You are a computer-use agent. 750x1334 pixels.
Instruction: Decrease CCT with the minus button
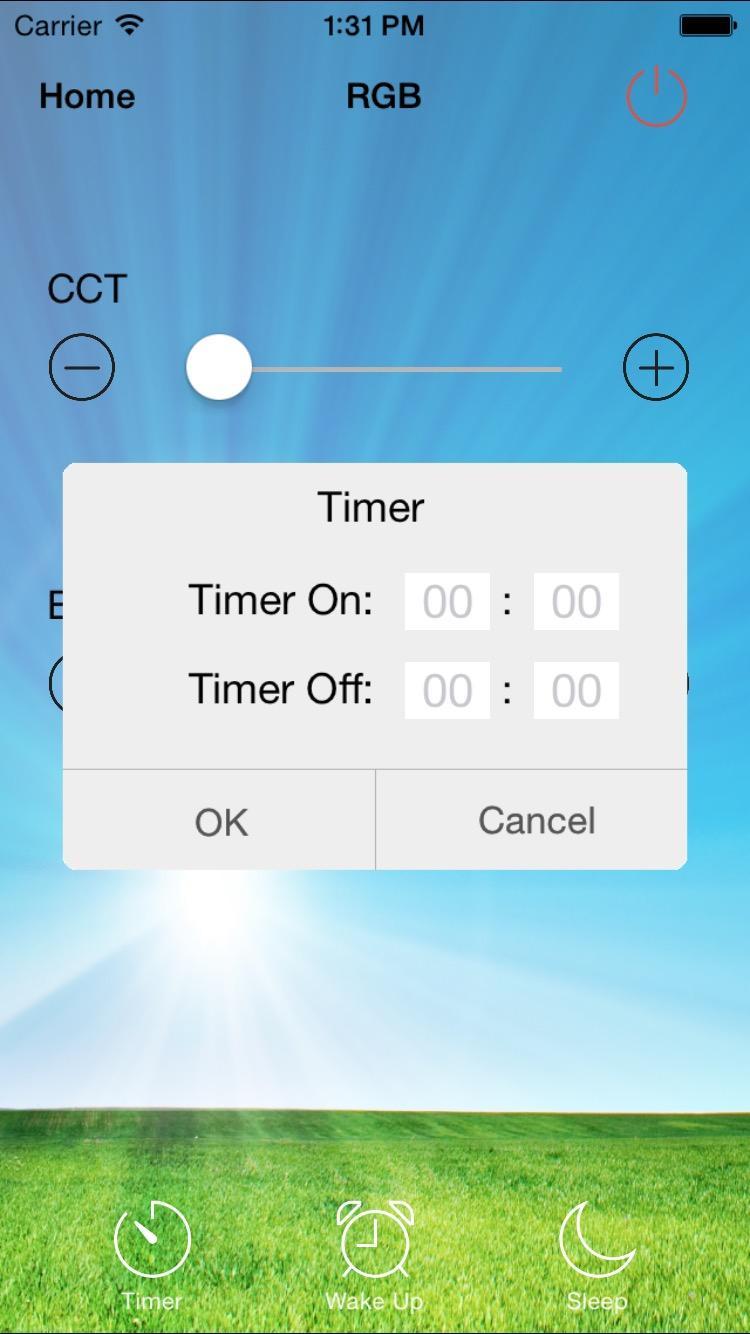point(82,368)
